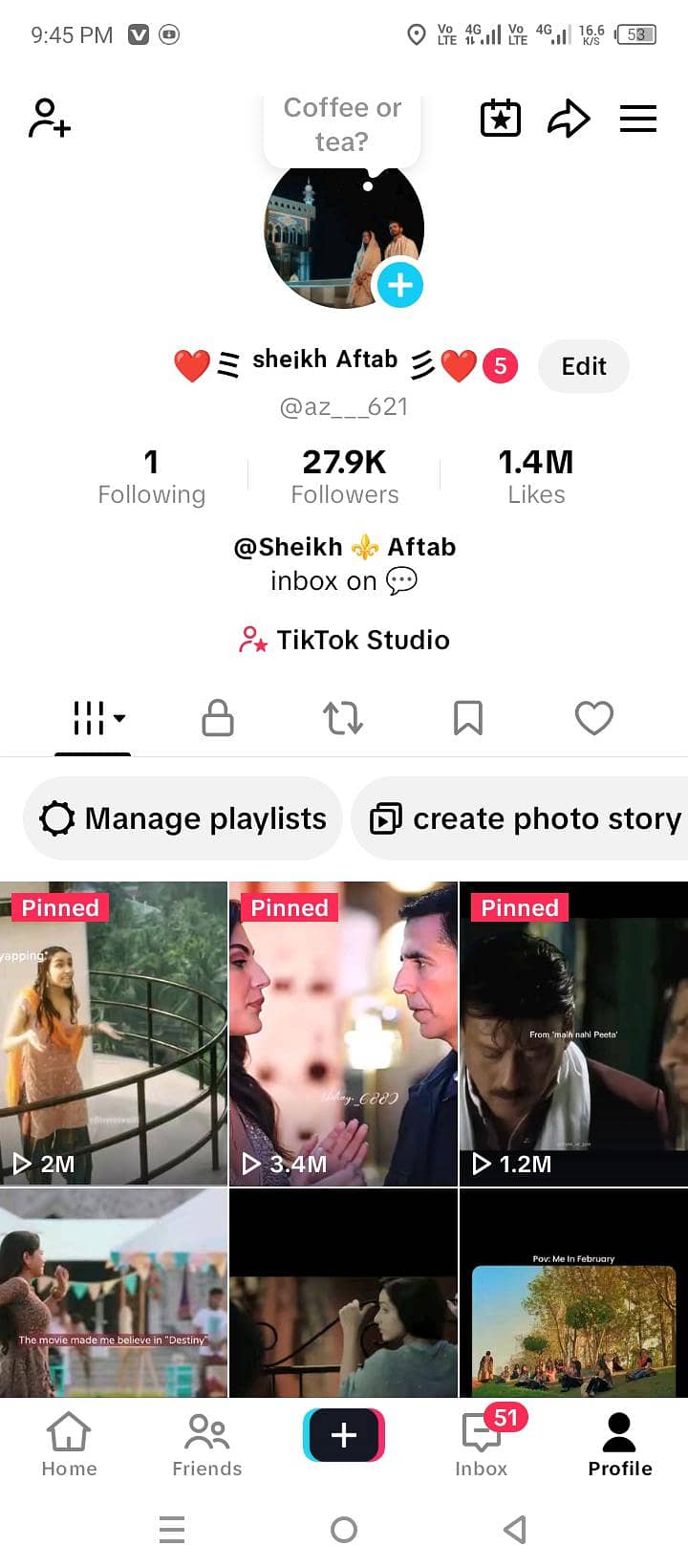The width and height of the screenshot is (688, 1568).
Task: Tap the Edit profile button
Action: [x=583, y=366]
